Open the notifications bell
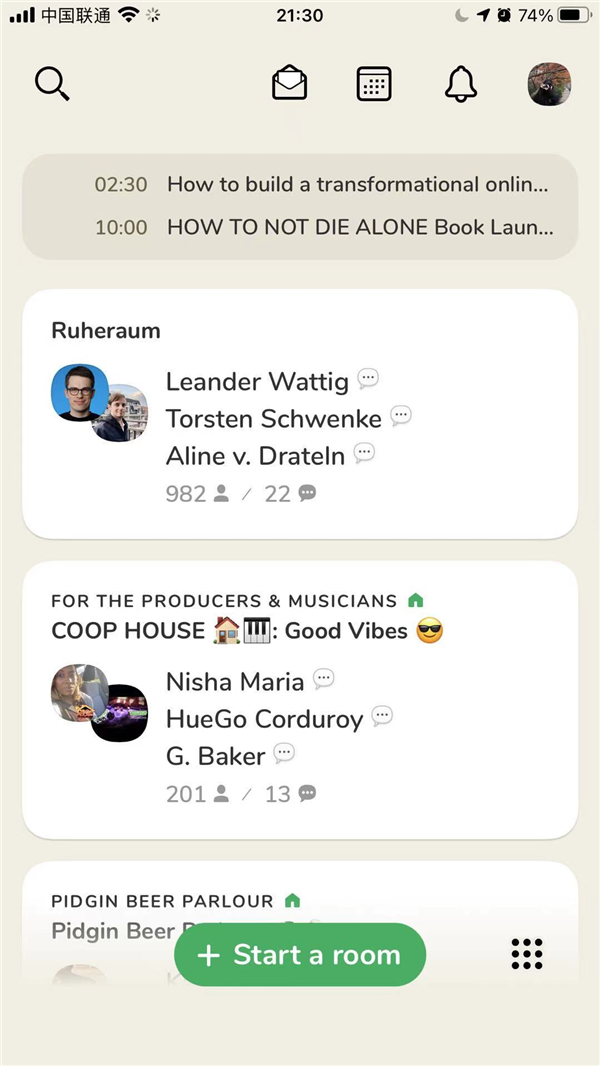This screenshot has height=1066, width=600. pyautogui.click(x=461, y=84)
